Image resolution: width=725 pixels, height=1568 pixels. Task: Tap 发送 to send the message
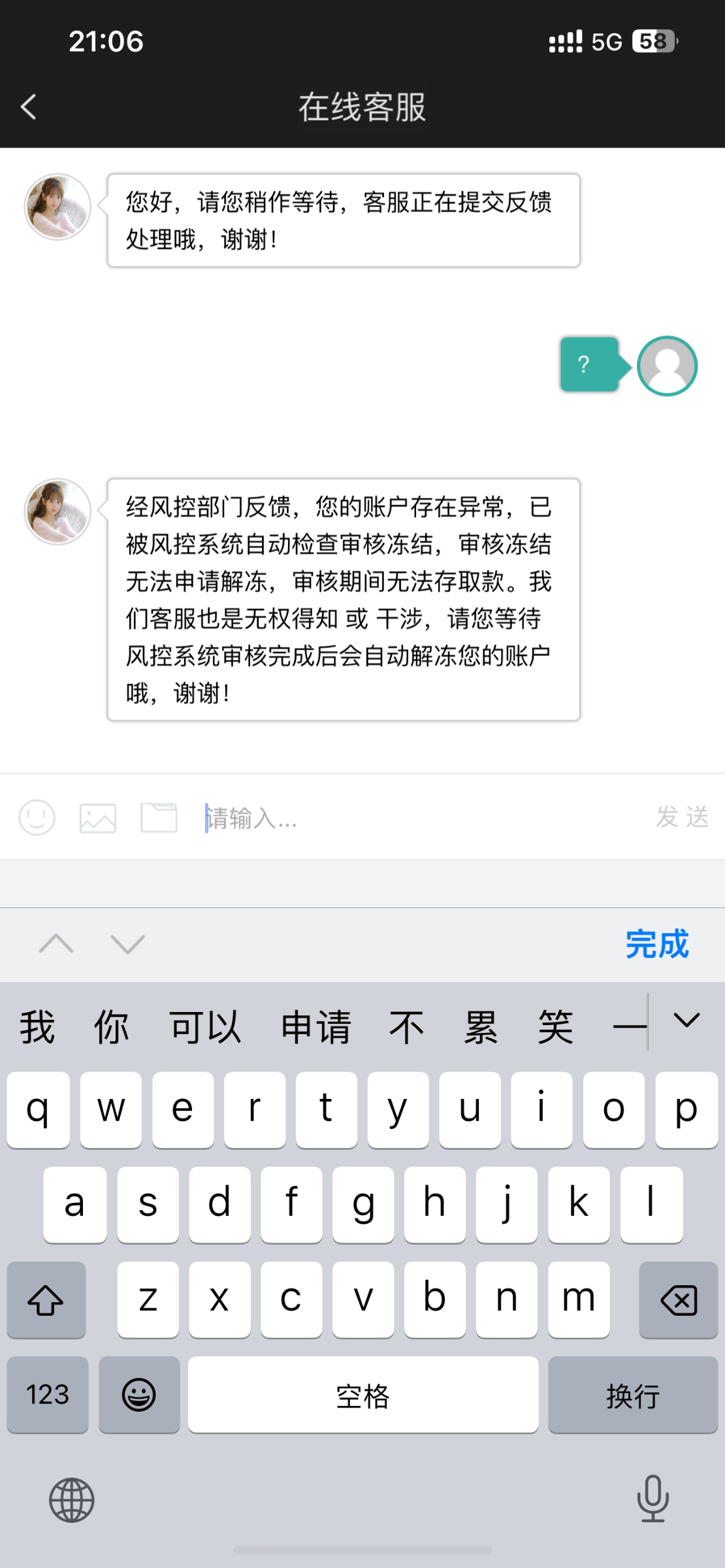[682, 817]
